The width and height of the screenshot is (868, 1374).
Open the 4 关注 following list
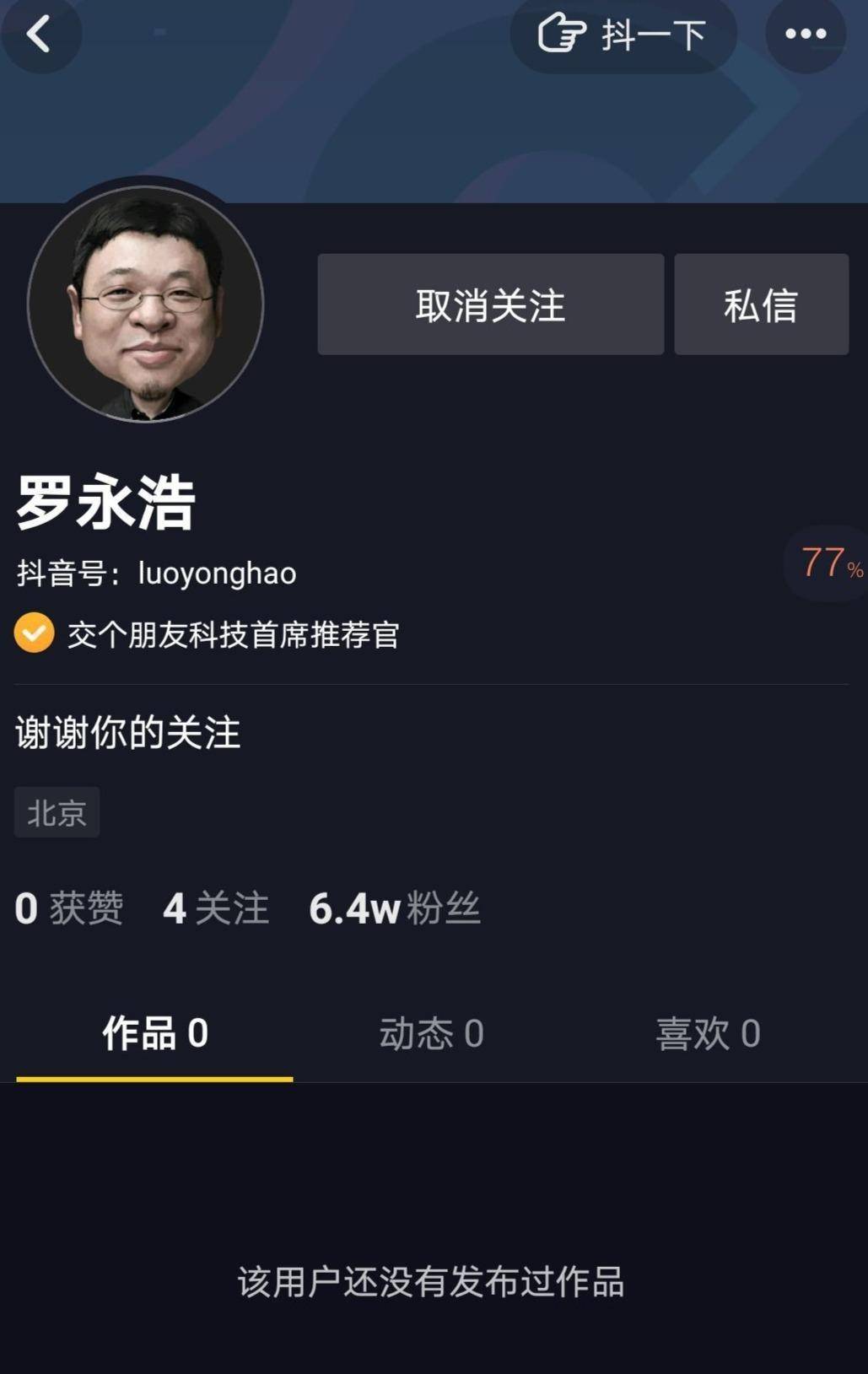[x=216, y=908]
